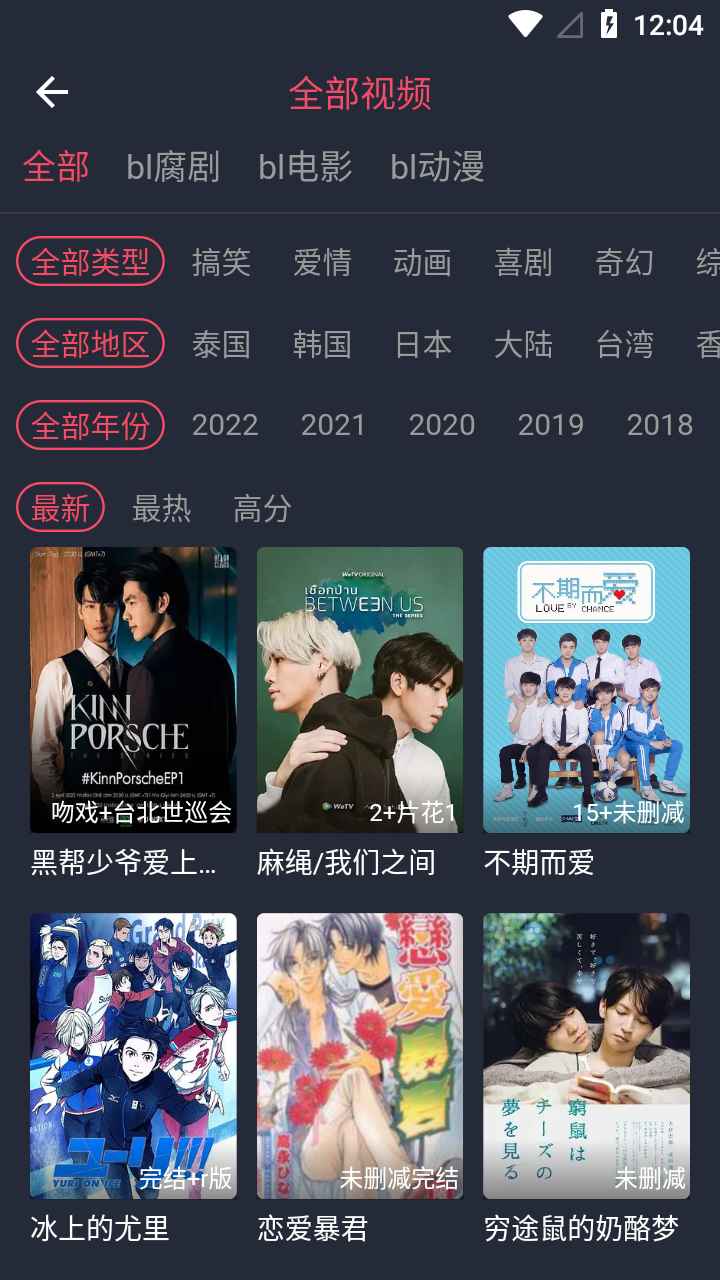Switch to the bl电影 tab
This screenshot has height=1280, width=720.
click(x=305, y=167)
